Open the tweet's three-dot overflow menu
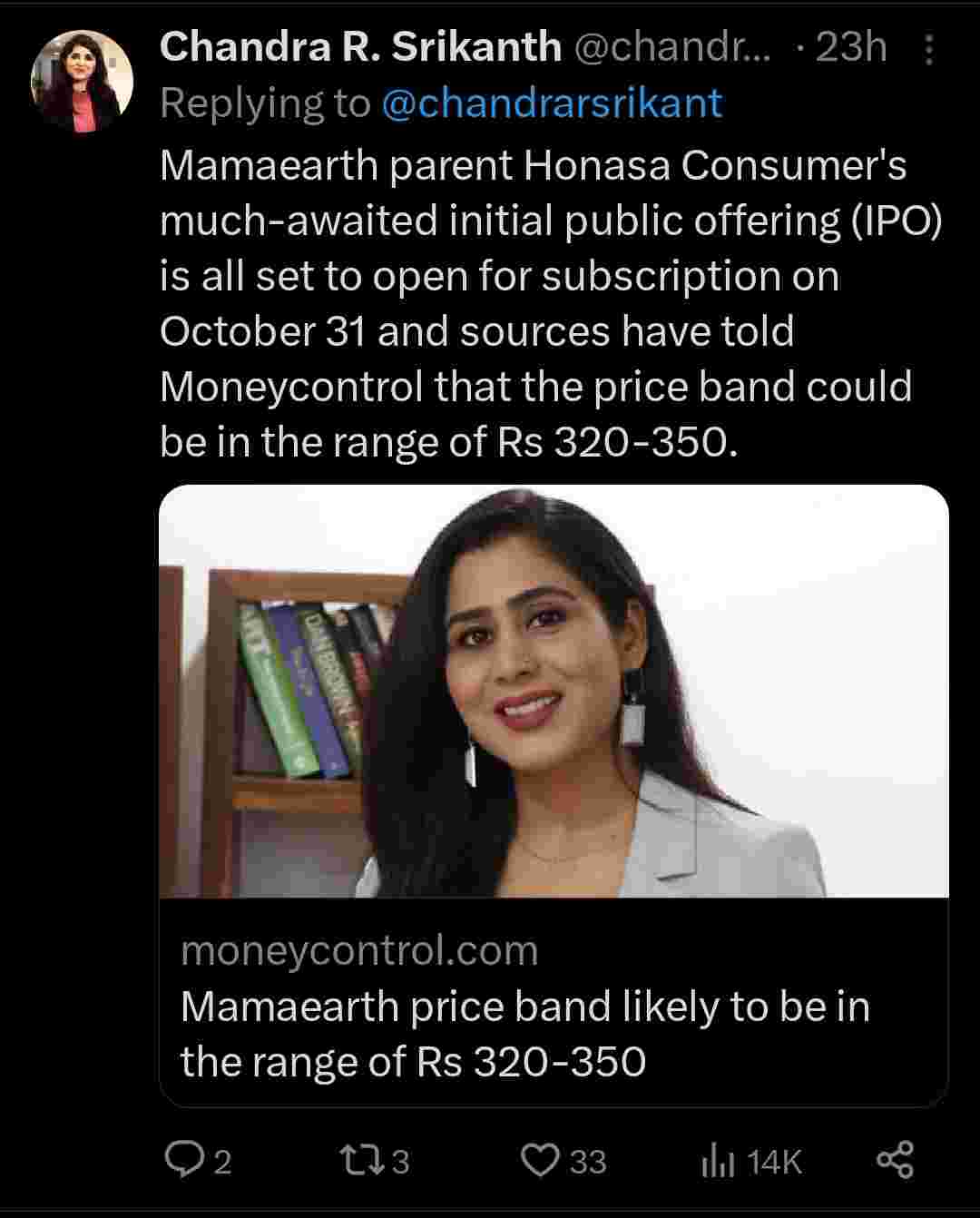The image size is (980, 1218). tap(928, 50)
